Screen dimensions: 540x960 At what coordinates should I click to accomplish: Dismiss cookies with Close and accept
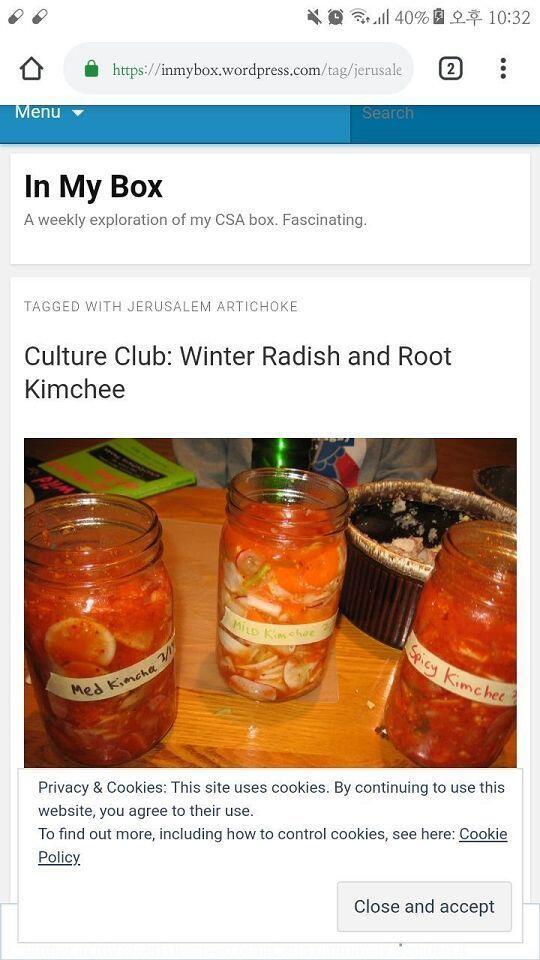click(424, 907)
